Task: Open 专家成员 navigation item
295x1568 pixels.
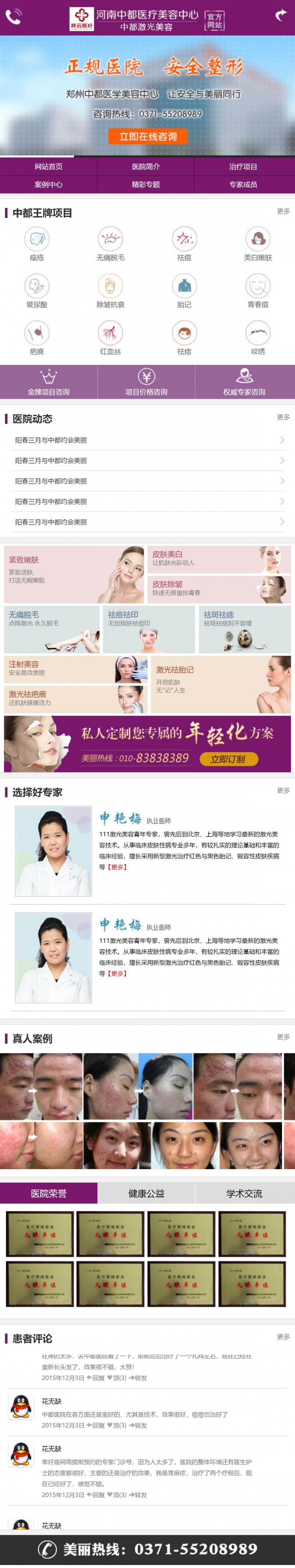Action: point(243,184)
